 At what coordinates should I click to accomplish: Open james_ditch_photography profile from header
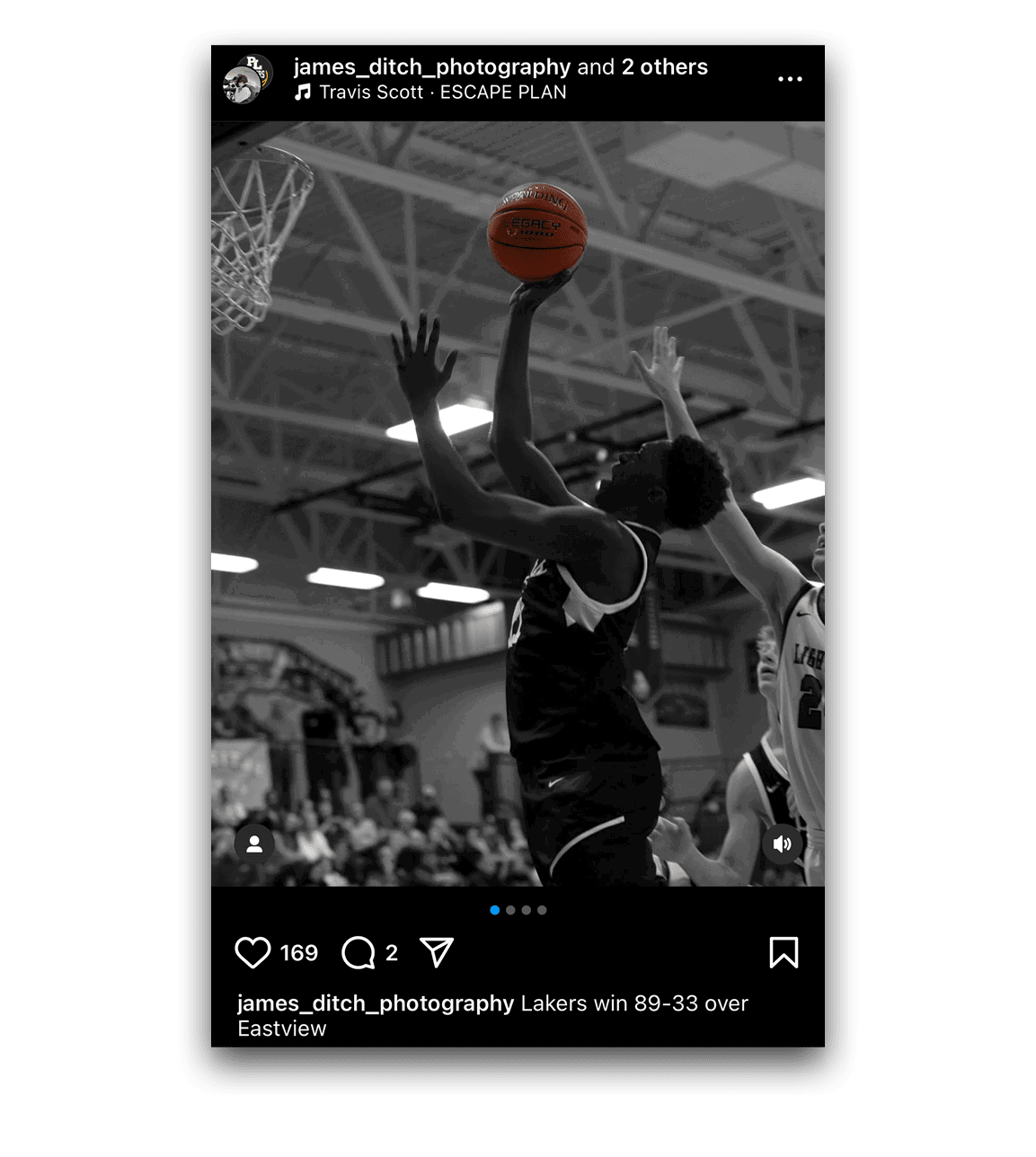pos(431,66)
